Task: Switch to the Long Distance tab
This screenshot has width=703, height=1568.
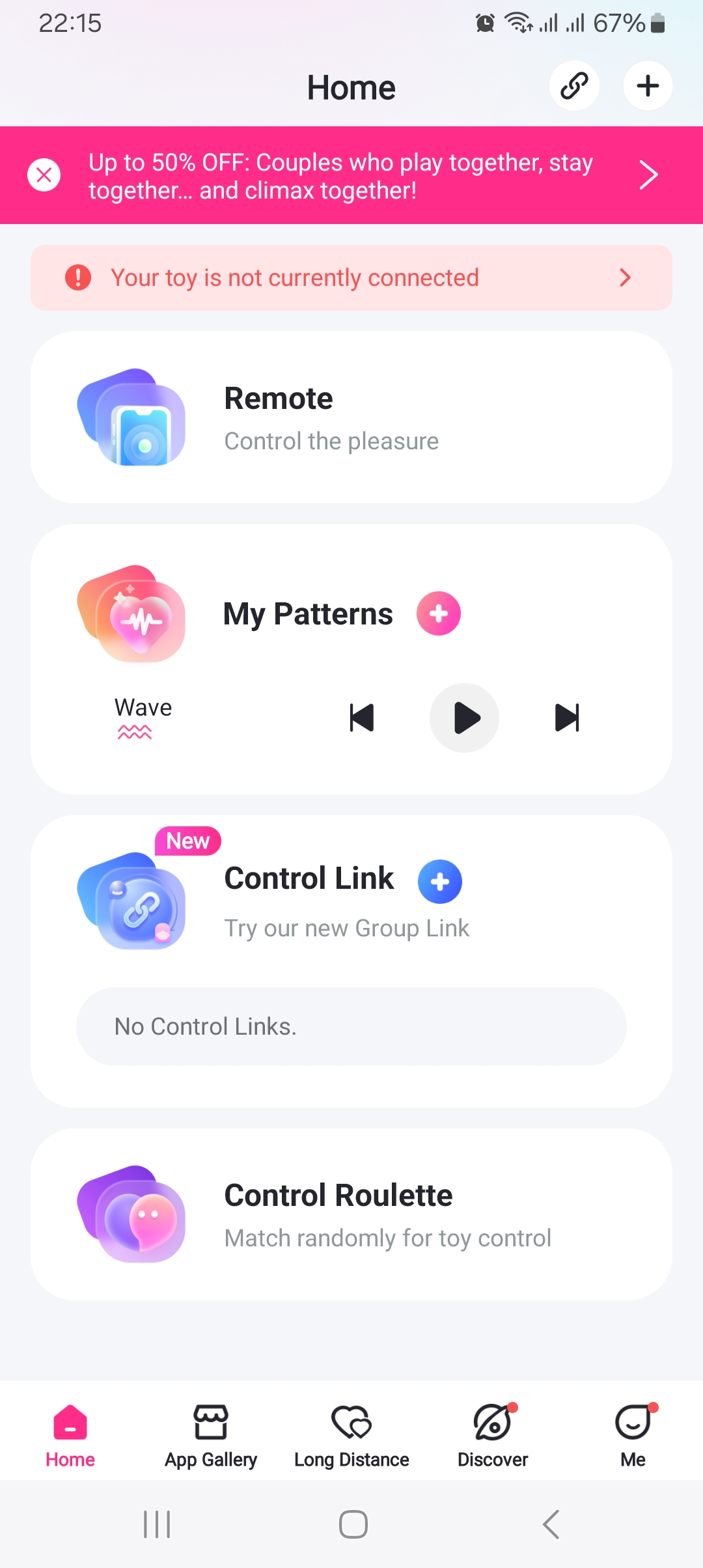Action: [351, 1433]
